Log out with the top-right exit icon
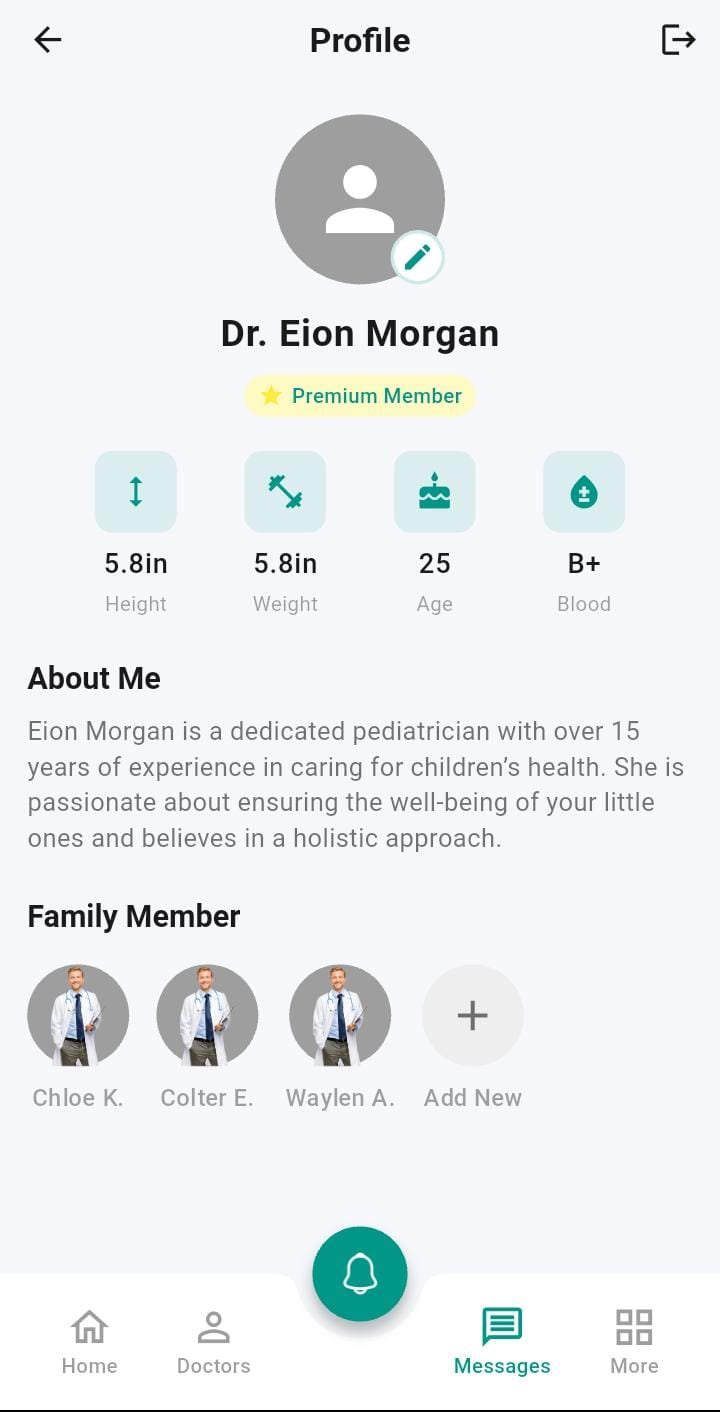This screenshot has height=1412, width=720. (678, 40)
